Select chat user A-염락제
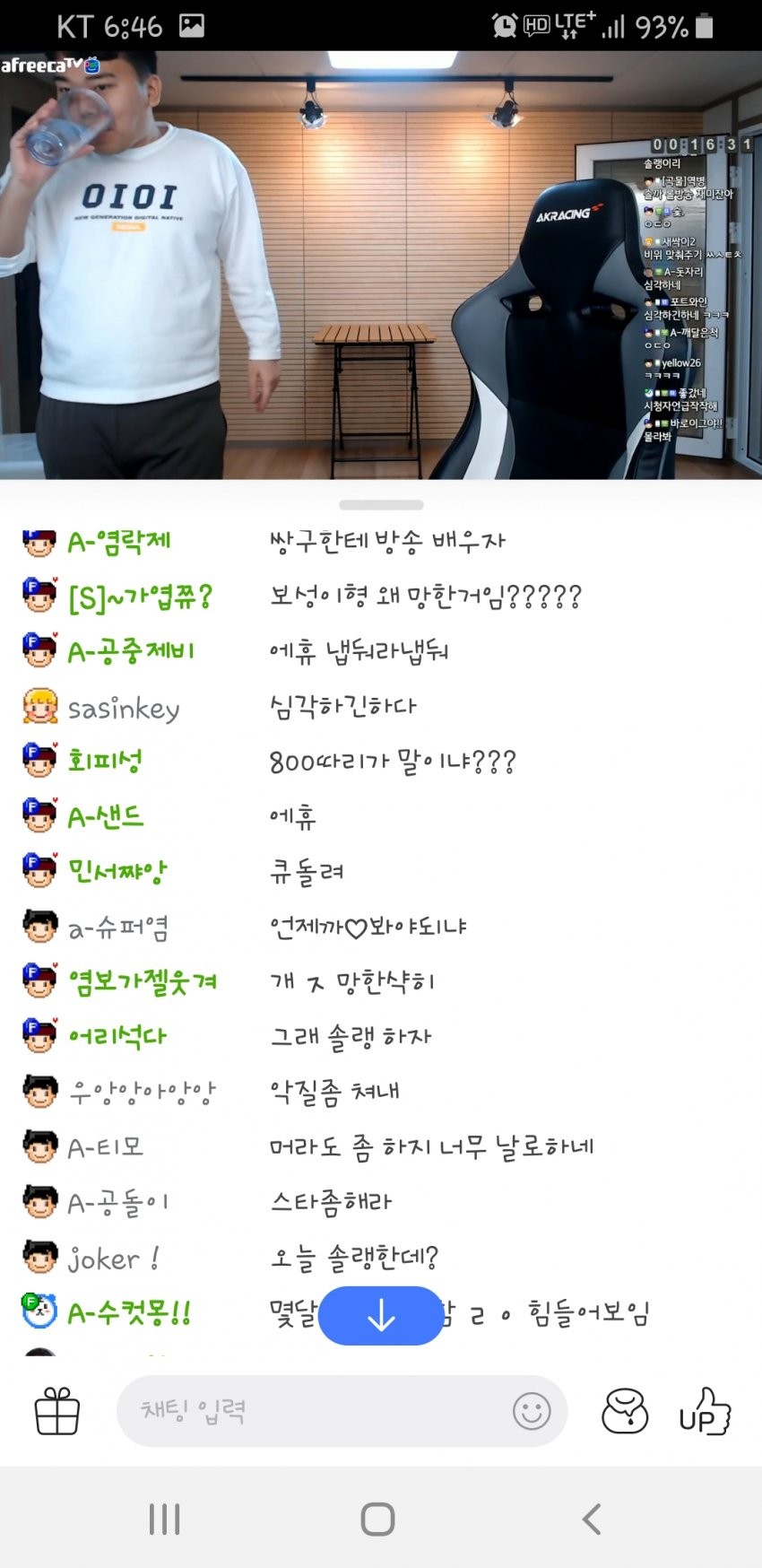The image size is (762, 1568). coord(118,542)
